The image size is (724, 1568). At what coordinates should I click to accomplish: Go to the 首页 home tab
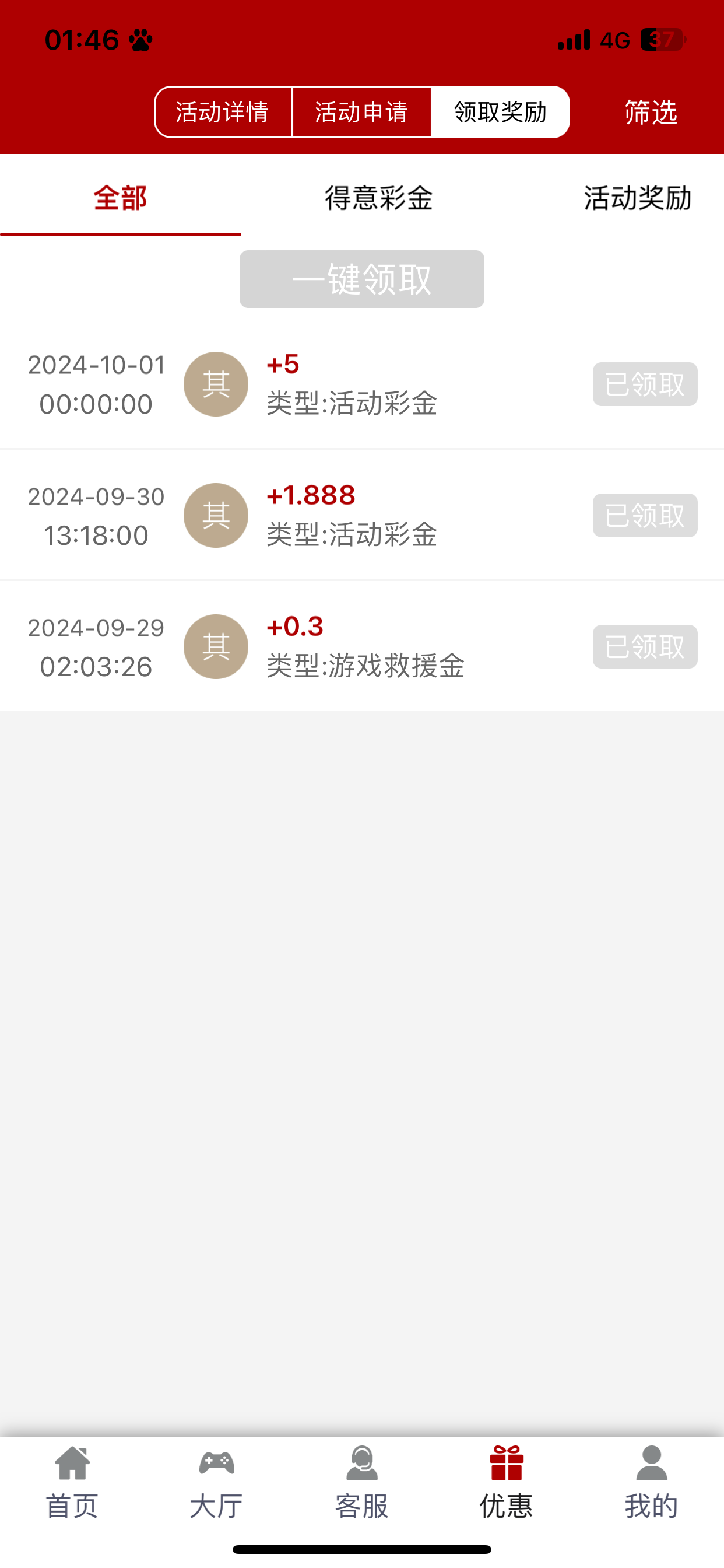tap(72, 1483)
